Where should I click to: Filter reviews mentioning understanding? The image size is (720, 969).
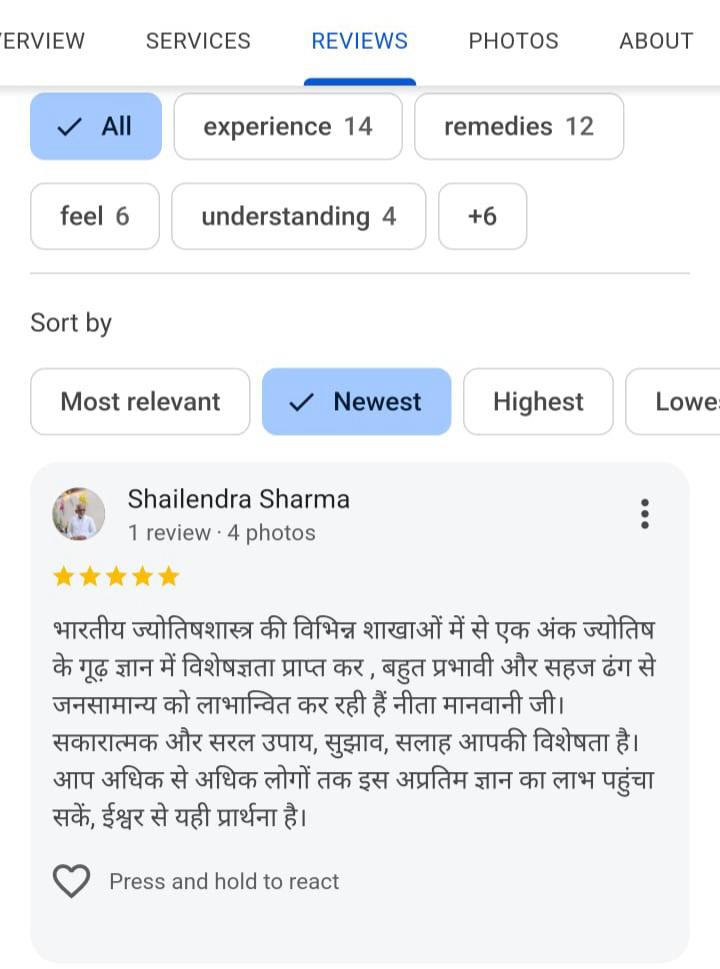click(x=298, y=216)
